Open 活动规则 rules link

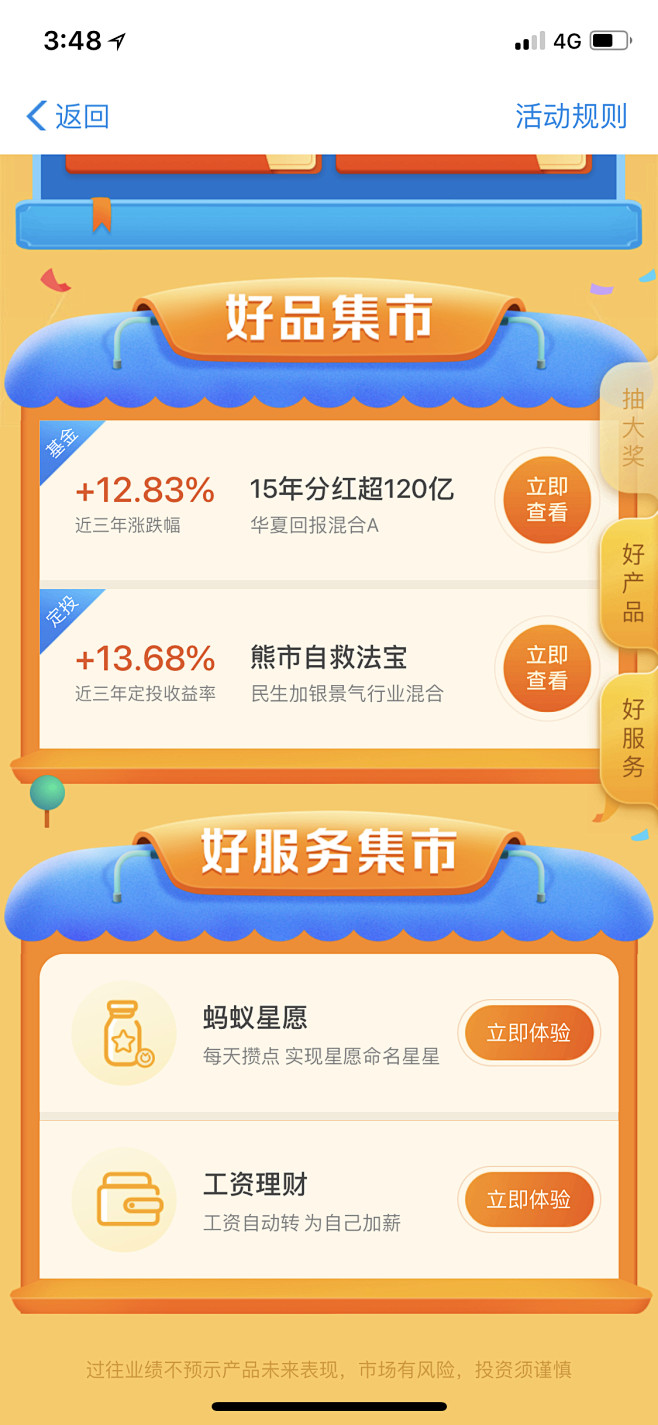(x=570, y=116)
